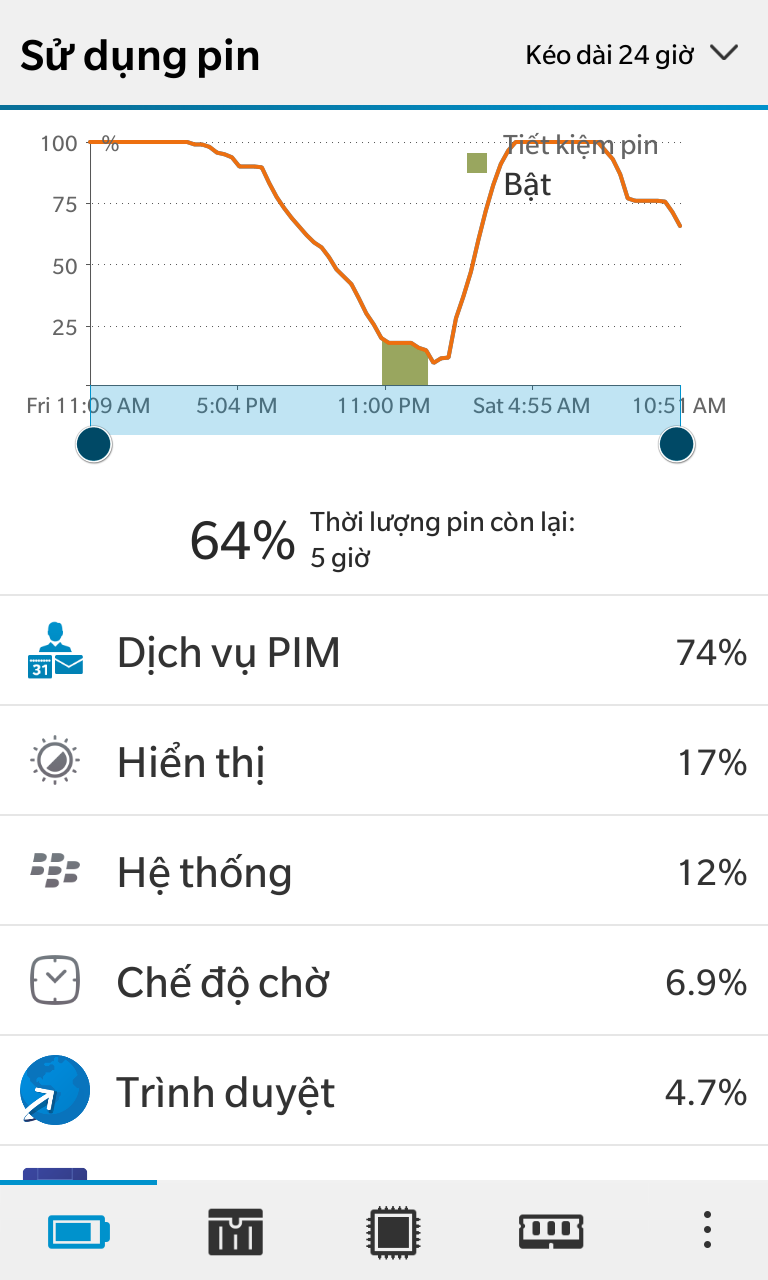Open Hiển thị battery usage details
This screenshot has height=1280, width=768.
tap(384, 761)
